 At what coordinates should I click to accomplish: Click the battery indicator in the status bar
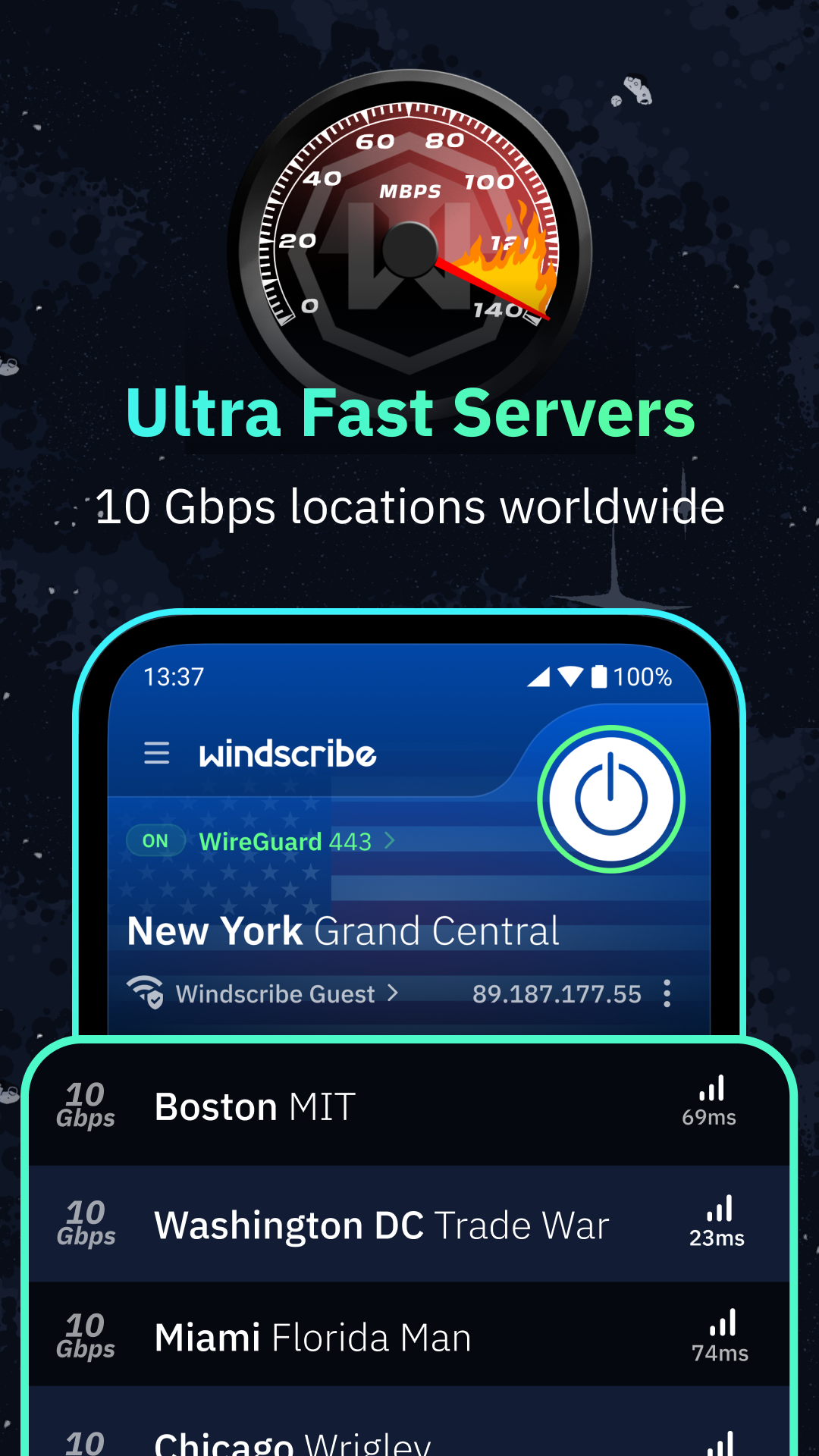pyautogui.click(x=598, y=677)
